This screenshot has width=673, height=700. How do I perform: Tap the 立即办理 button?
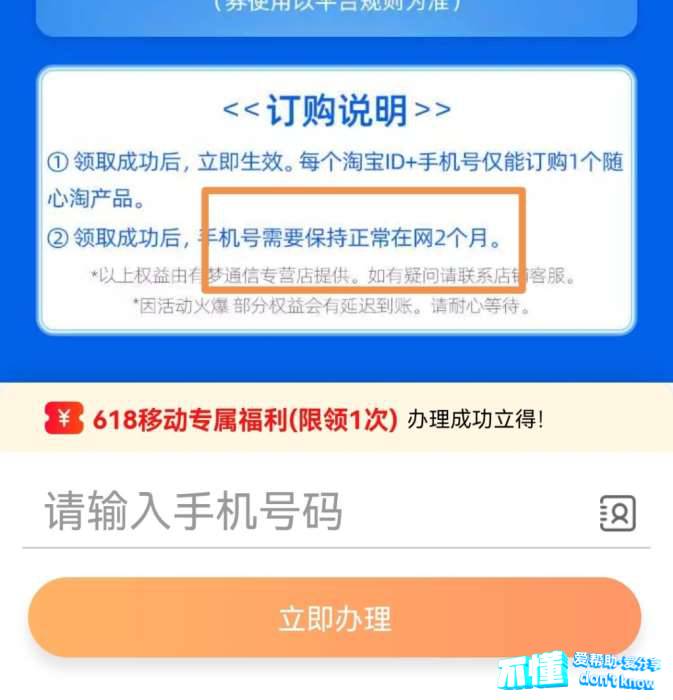click(334, 617)
